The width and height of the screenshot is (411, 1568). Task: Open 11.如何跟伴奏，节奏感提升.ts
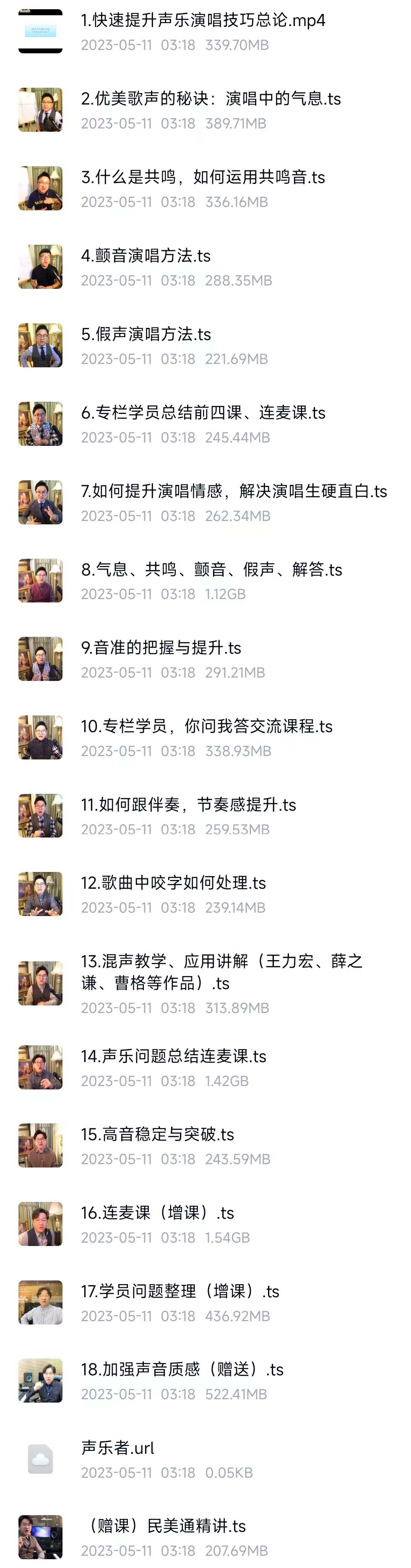188,805
